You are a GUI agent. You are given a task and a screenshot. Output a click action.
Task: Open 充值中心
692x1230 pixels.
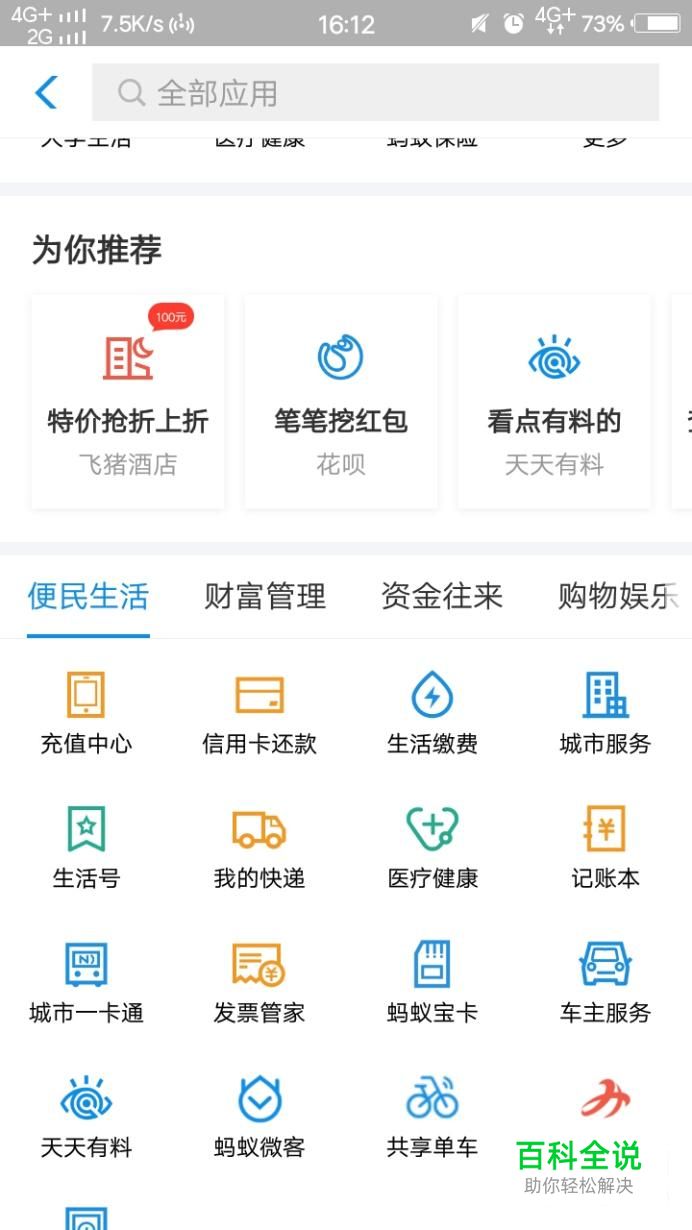tap(86, 712)
